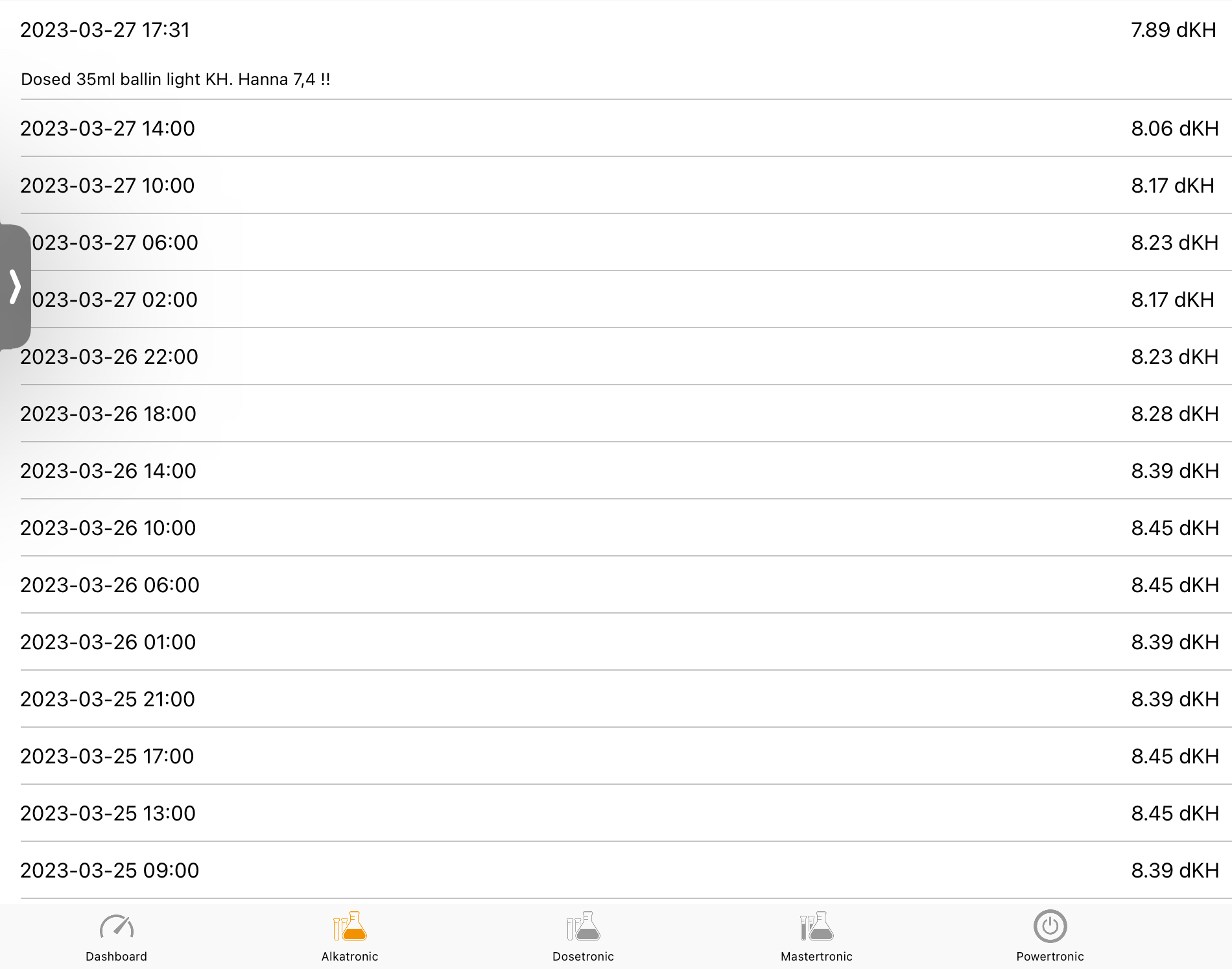Go to the Mastertronic tab
This screenshot has height=969, width=1232.
click(816, 937)
